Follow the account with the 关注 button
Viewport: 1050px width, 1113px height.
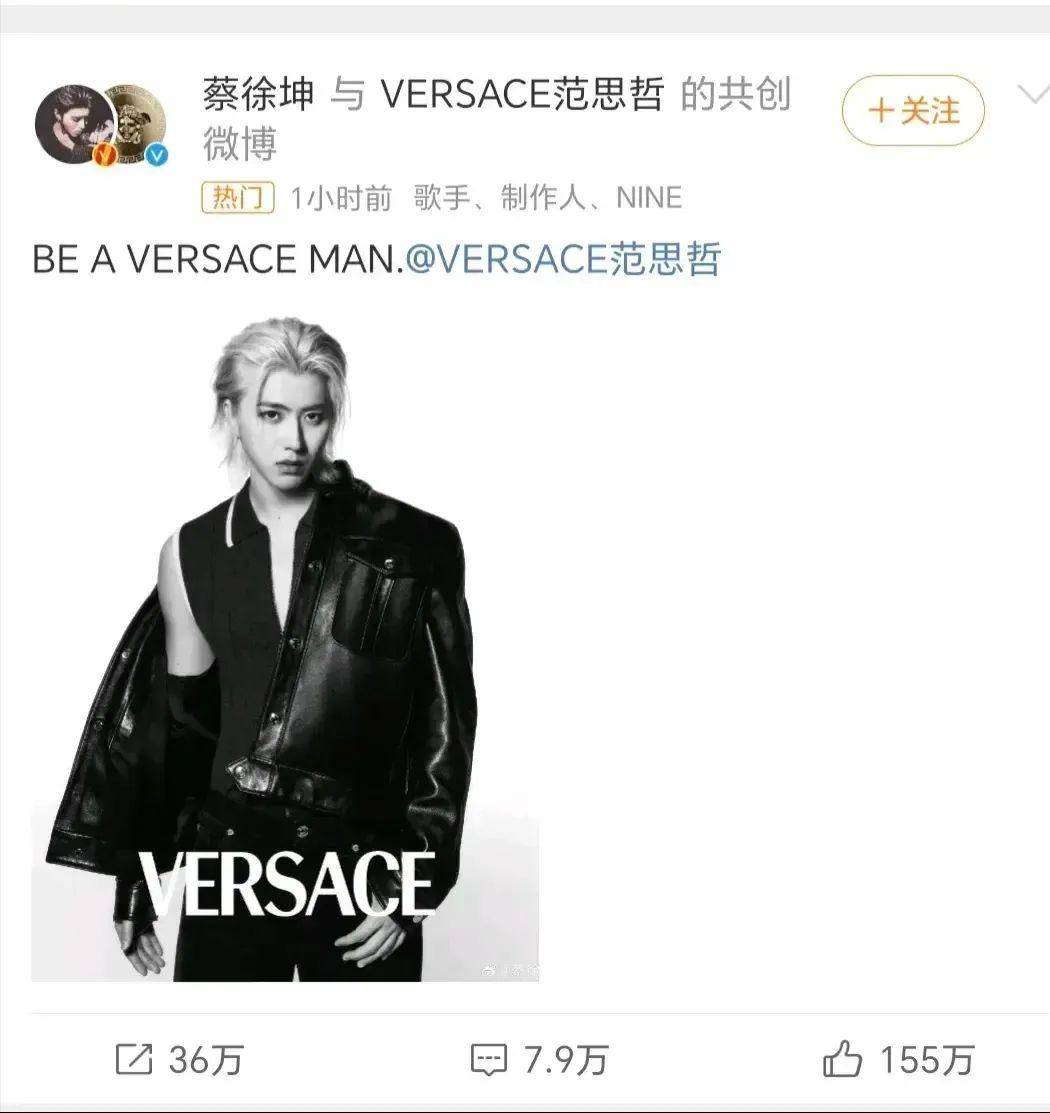coord(913,111)
